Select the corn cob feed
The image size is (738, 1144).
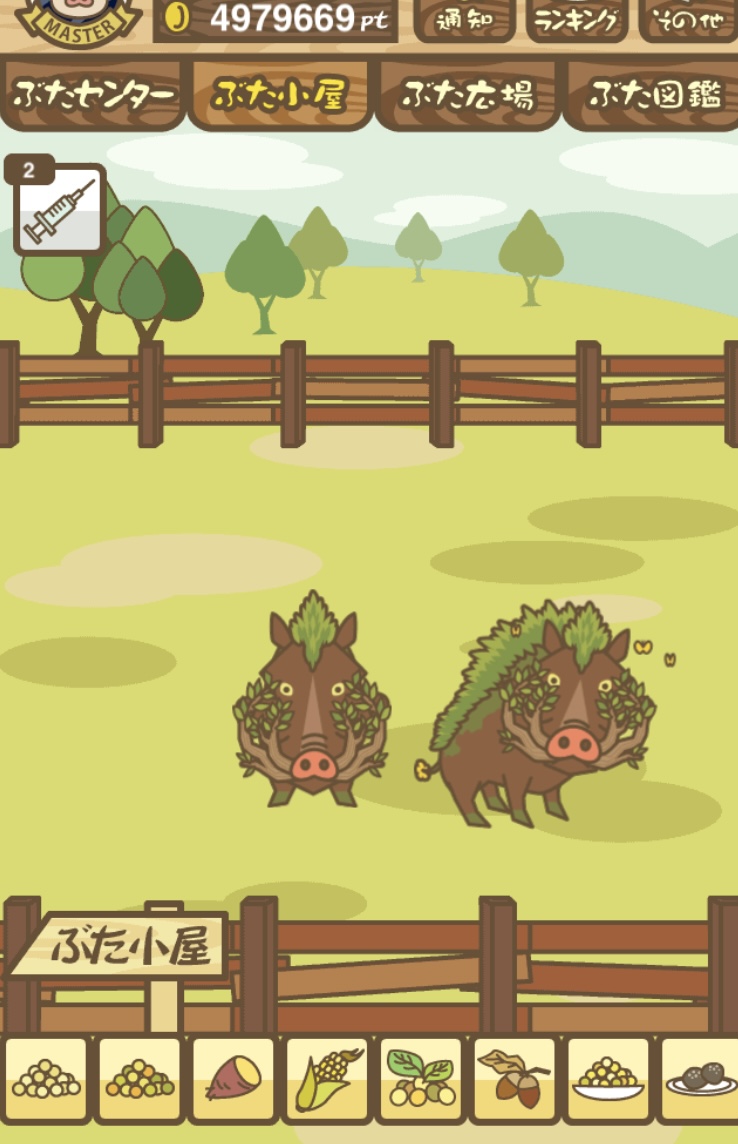(x=327, y=1080)
